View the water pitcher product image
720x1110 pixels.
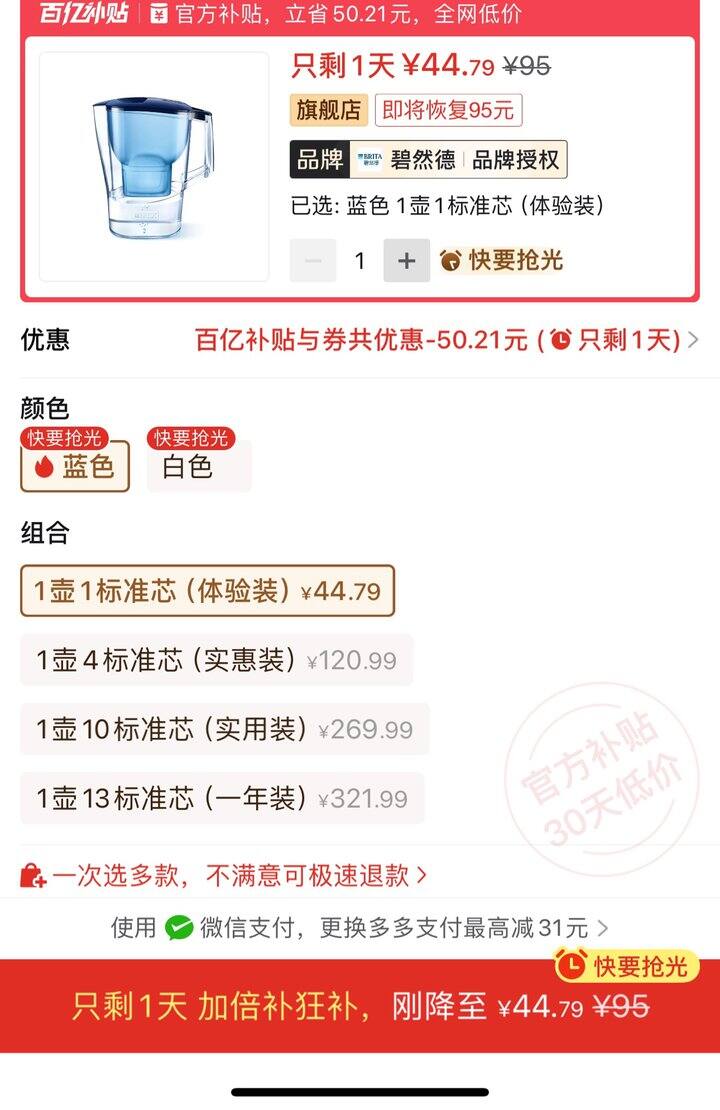click(x=154, y=166)
